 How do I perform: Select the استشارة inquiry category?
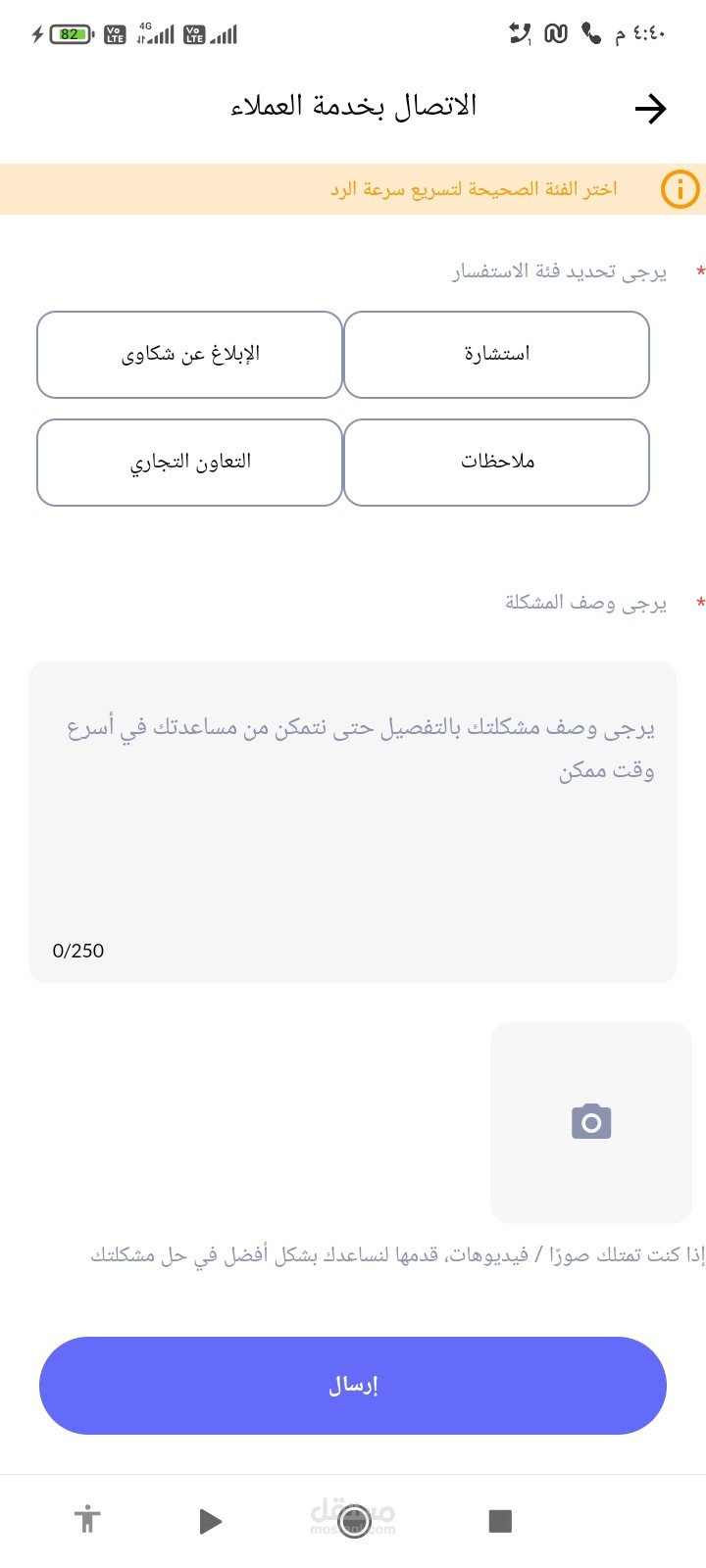(497, 355)
